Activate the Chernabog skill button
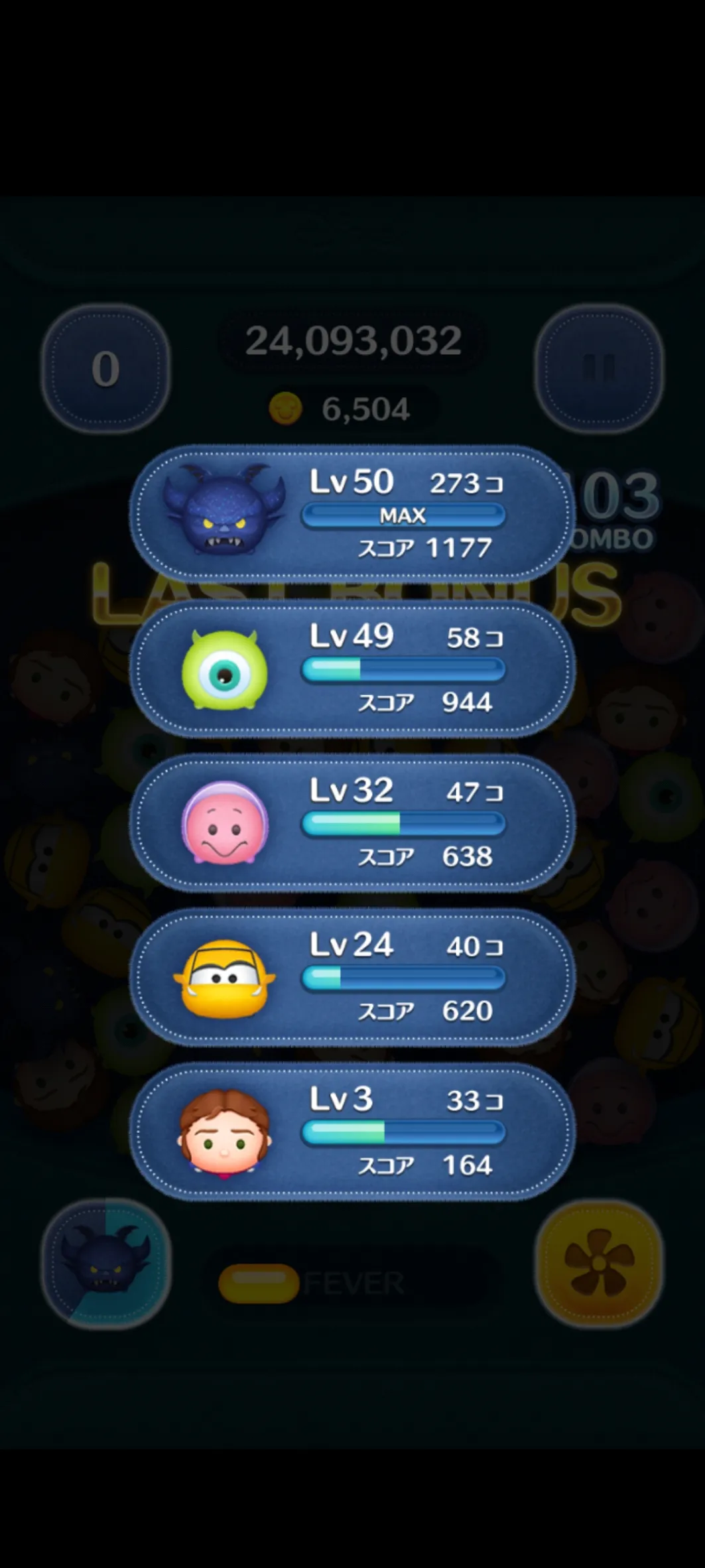705x1568 pixels. pyautogui.click(x=106, y=1263)
